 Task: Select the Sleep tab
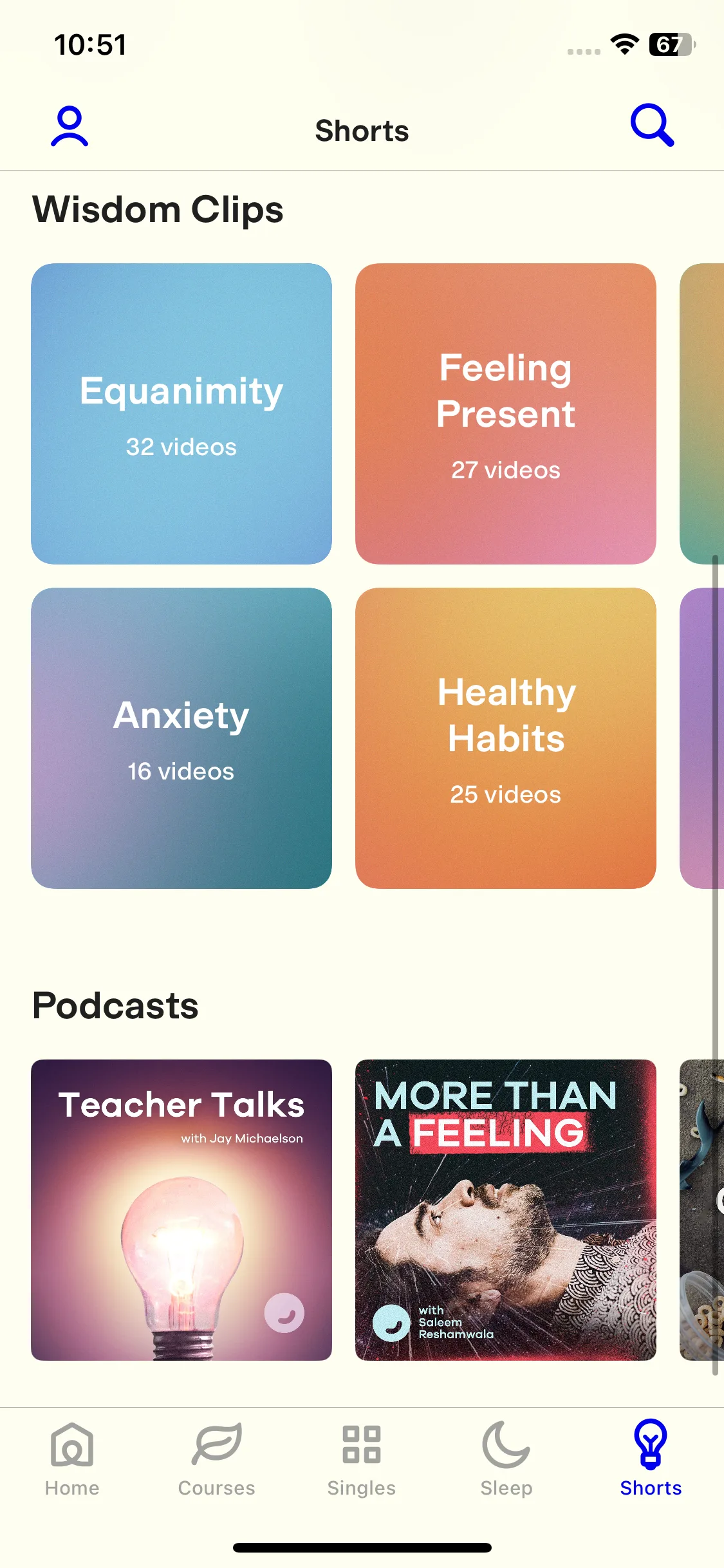point(506,1459)
